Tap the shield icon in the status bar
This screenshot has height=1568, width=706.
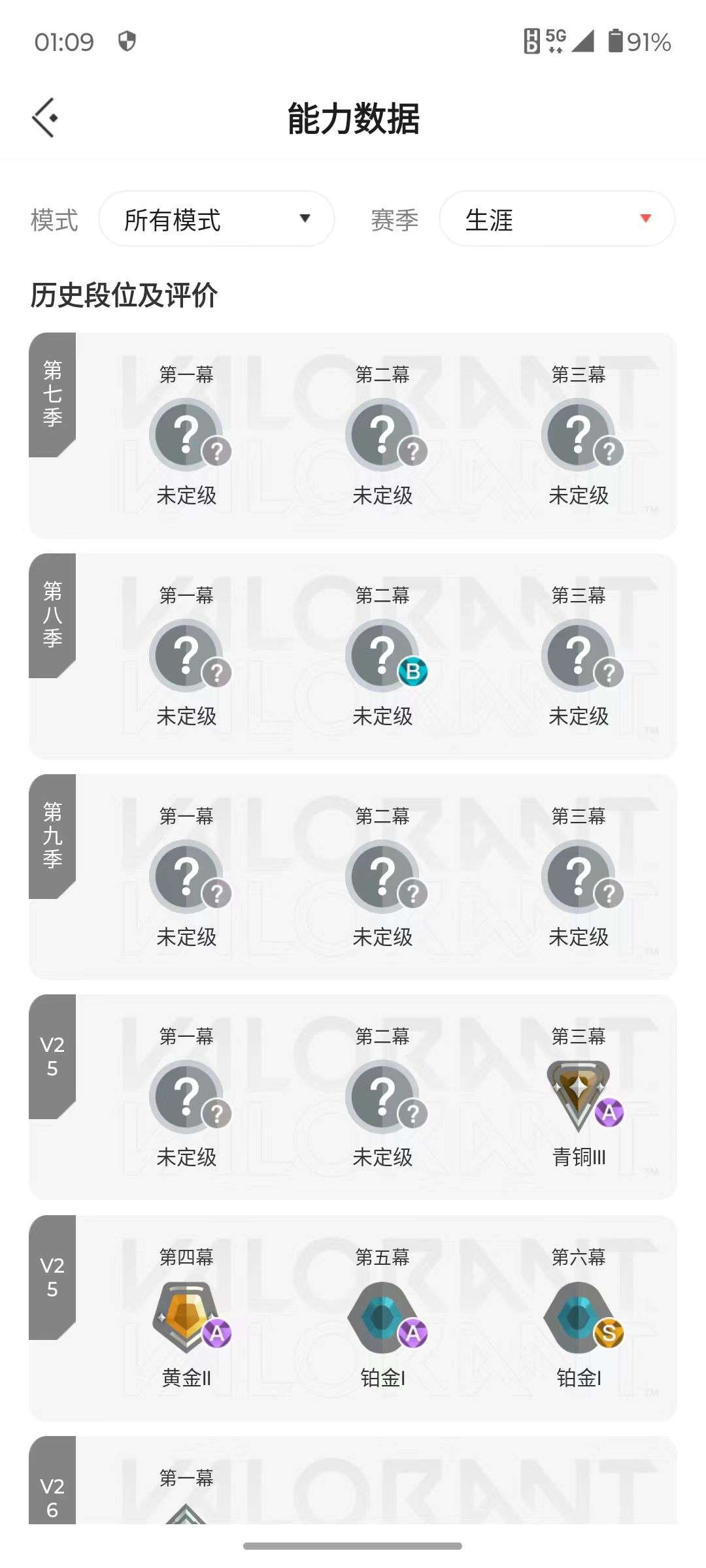tap(126, 41)
